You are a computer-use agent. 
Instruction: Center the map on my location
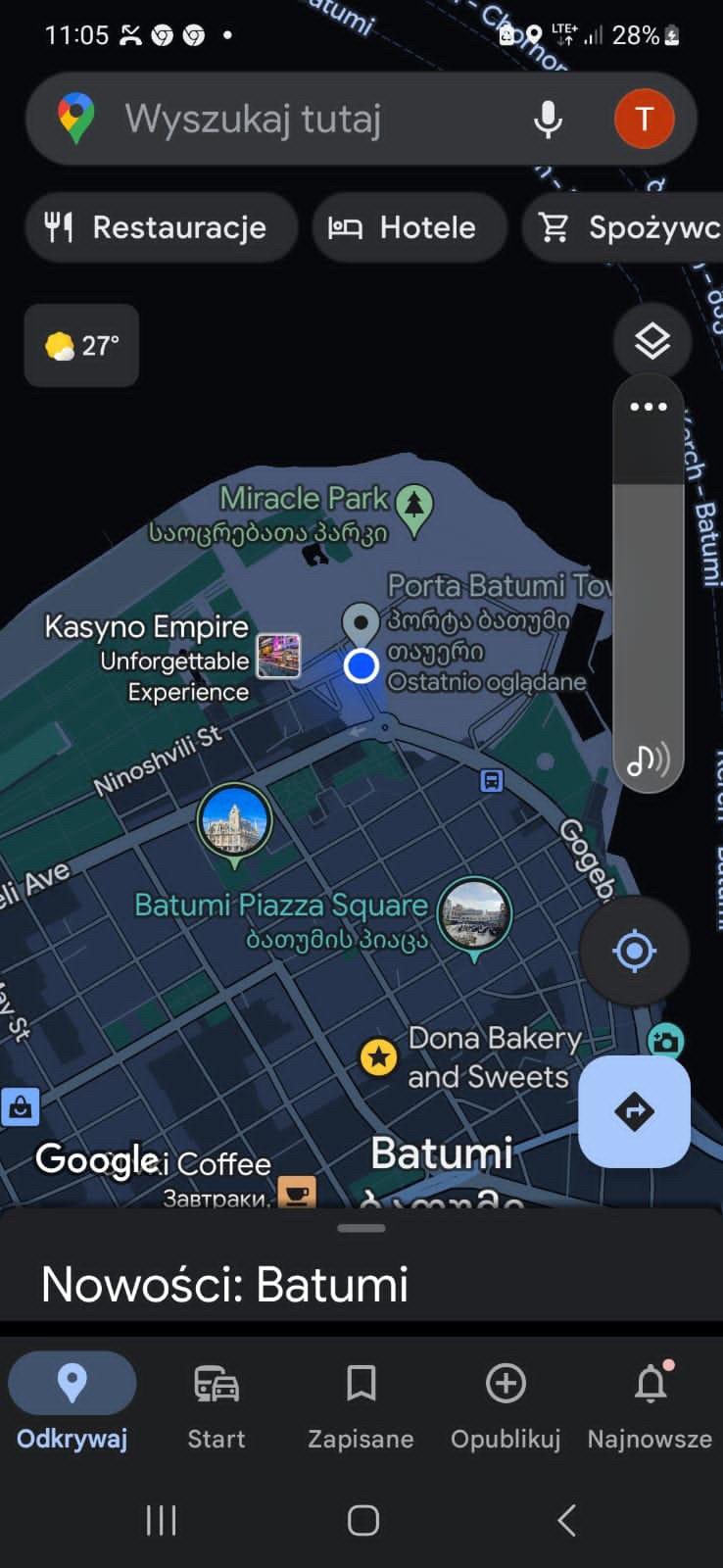click(x=634, y=951)
